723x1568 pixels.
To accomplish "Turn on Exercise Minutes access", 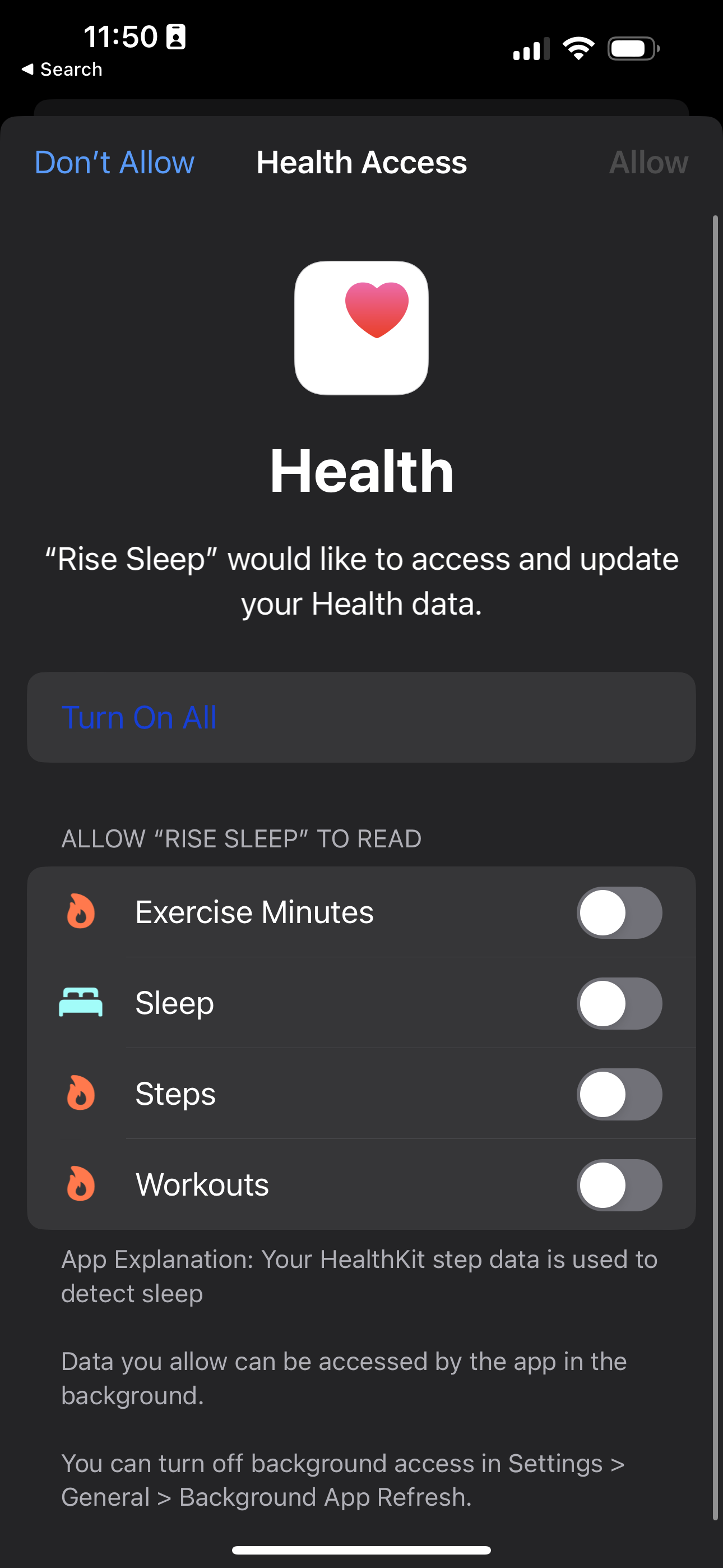I will (x=619, y=912).
